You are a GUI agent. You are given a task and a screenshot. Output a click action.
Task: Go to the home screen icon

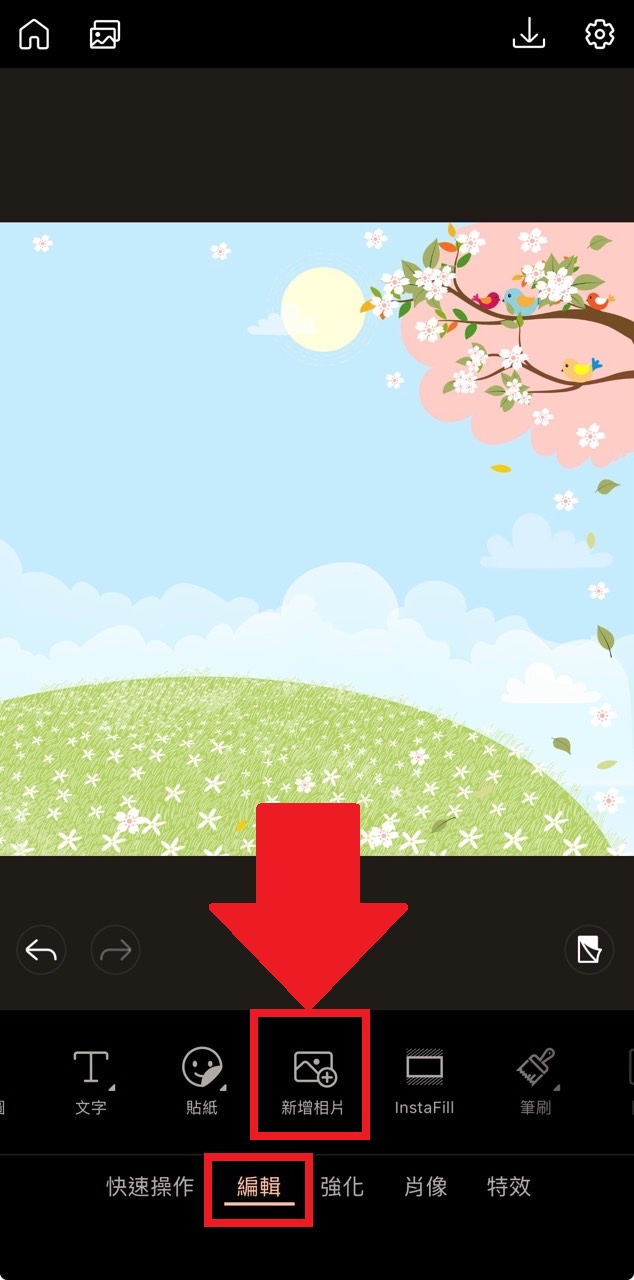coord(34,34)
